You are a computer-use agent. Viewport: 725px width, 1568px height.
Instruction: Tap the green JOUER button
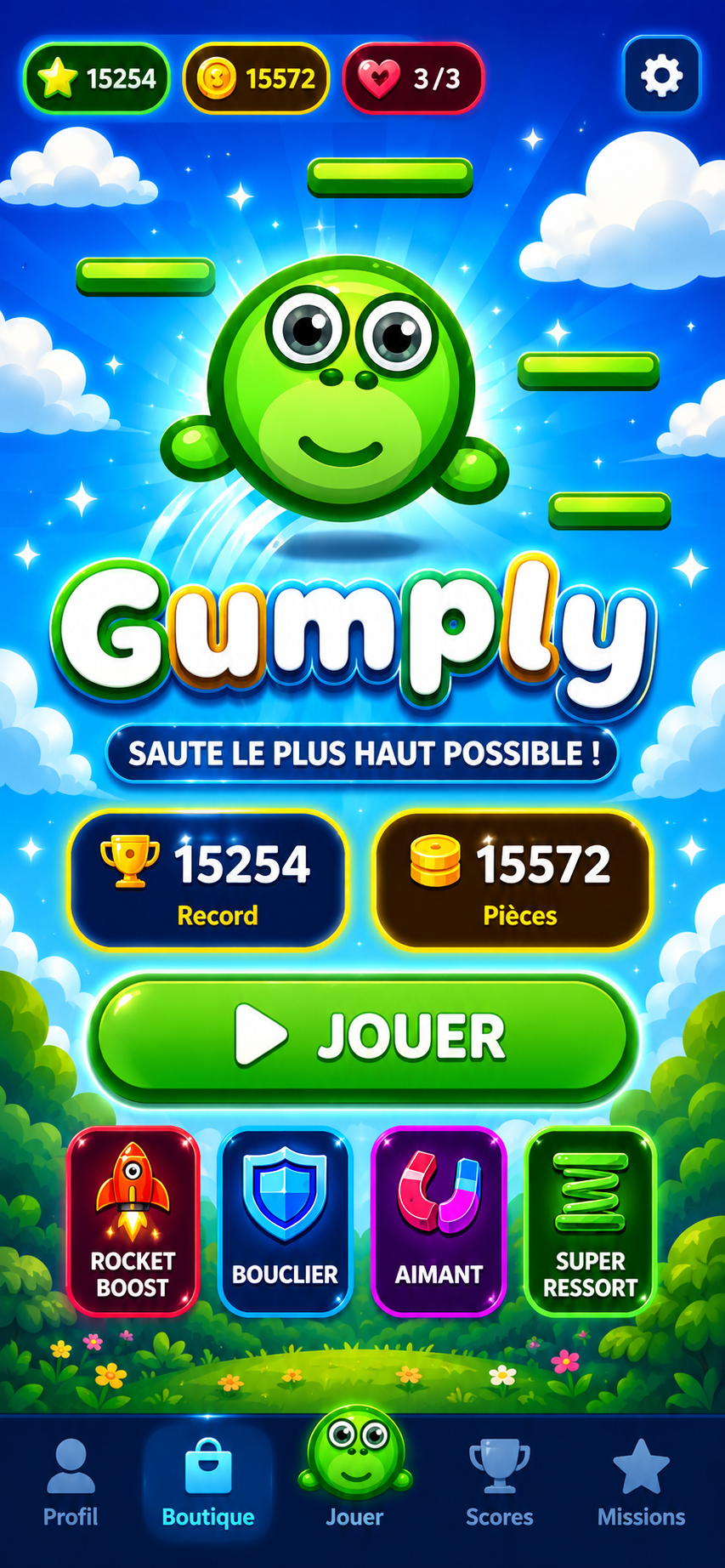(363, 1038)
